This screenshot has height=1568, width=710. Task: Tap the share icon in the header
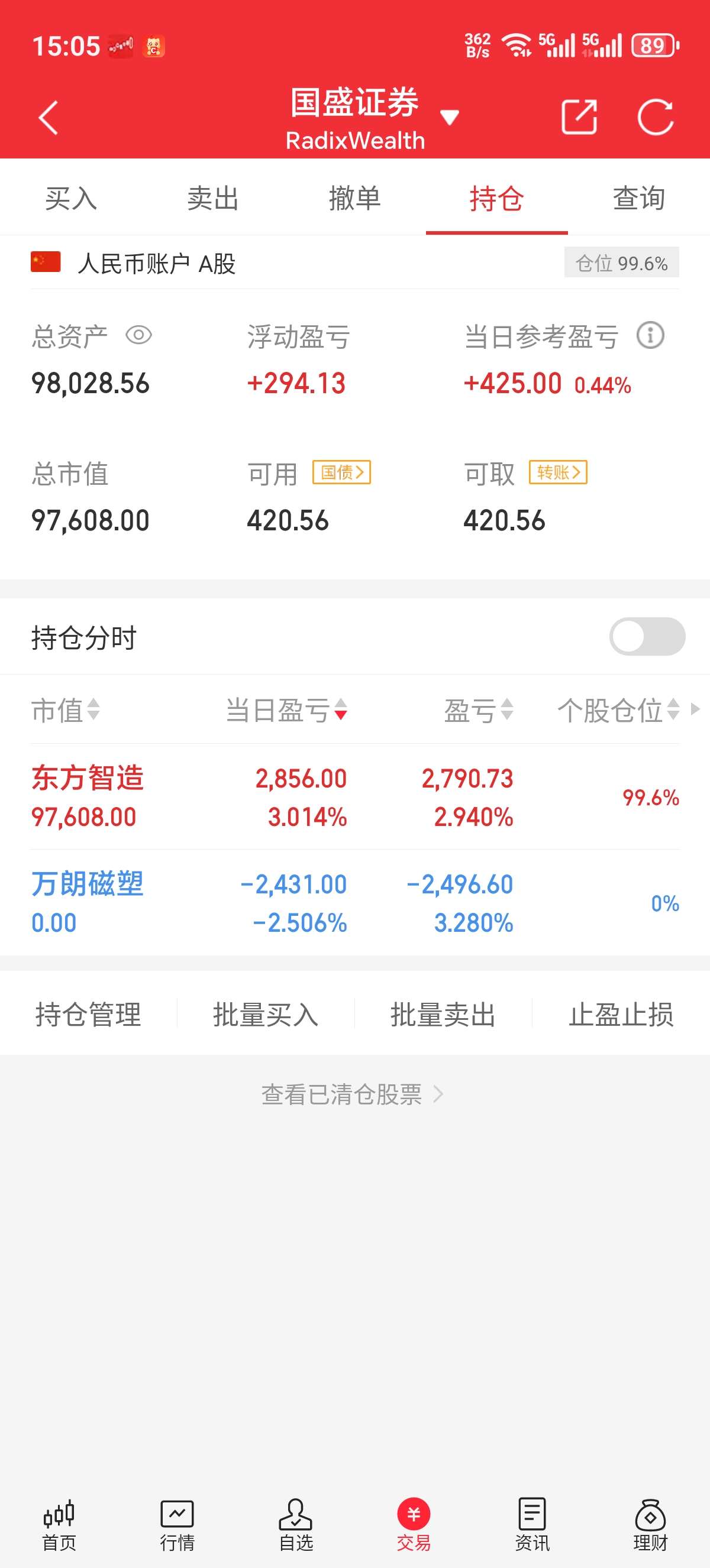pyautogui.click(x=579, y=117)
